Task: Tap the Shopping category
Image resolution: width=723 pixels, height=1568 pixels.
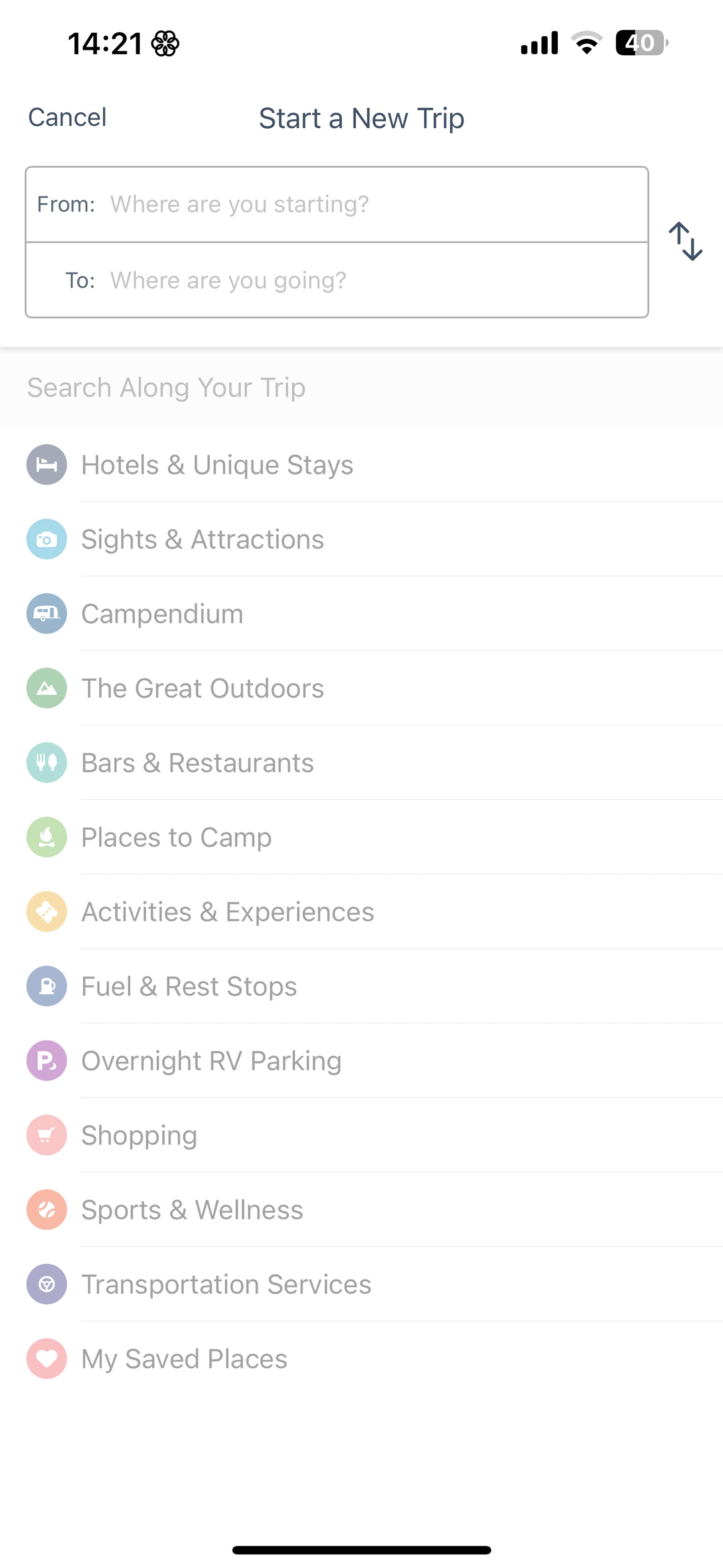Action: [x=139, y=1135]
